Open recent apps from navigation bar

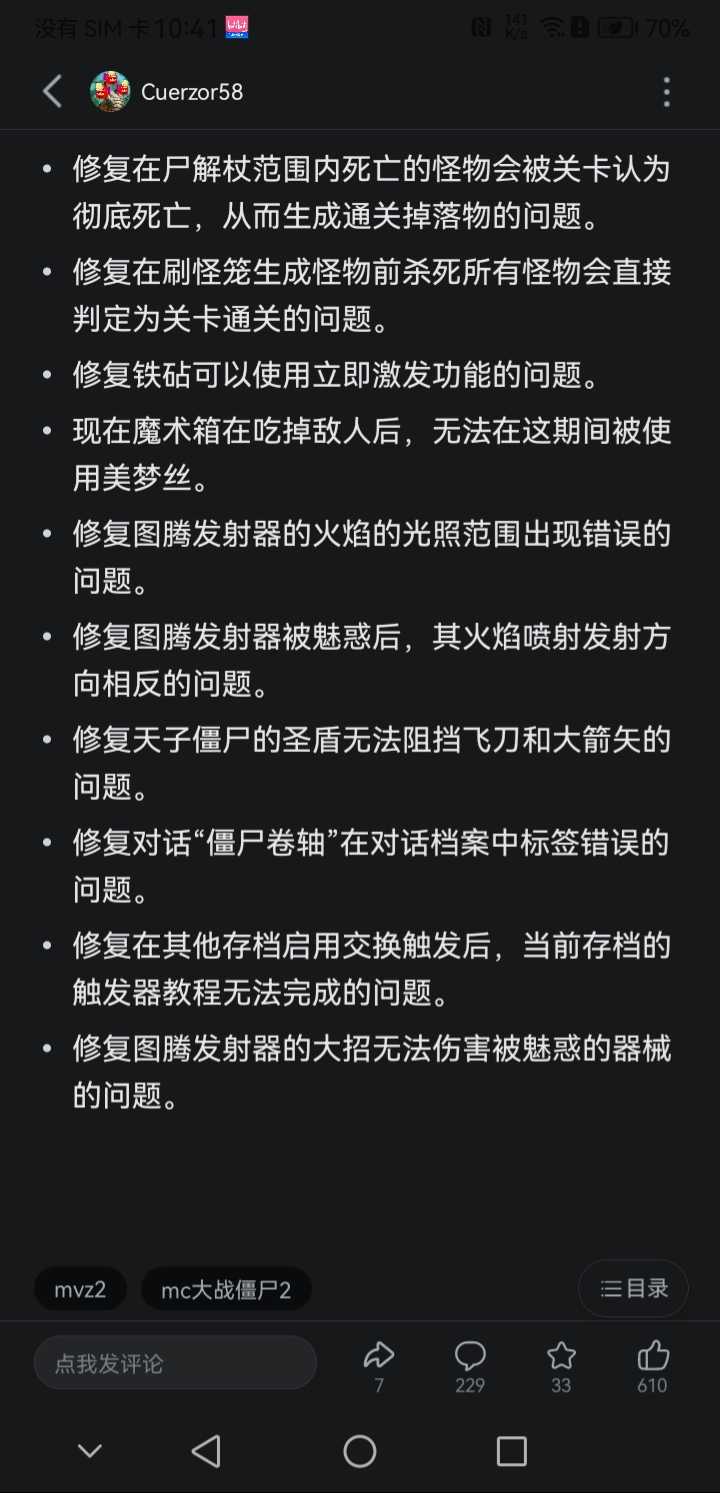pyautogui.click(x=512, y=1451)
